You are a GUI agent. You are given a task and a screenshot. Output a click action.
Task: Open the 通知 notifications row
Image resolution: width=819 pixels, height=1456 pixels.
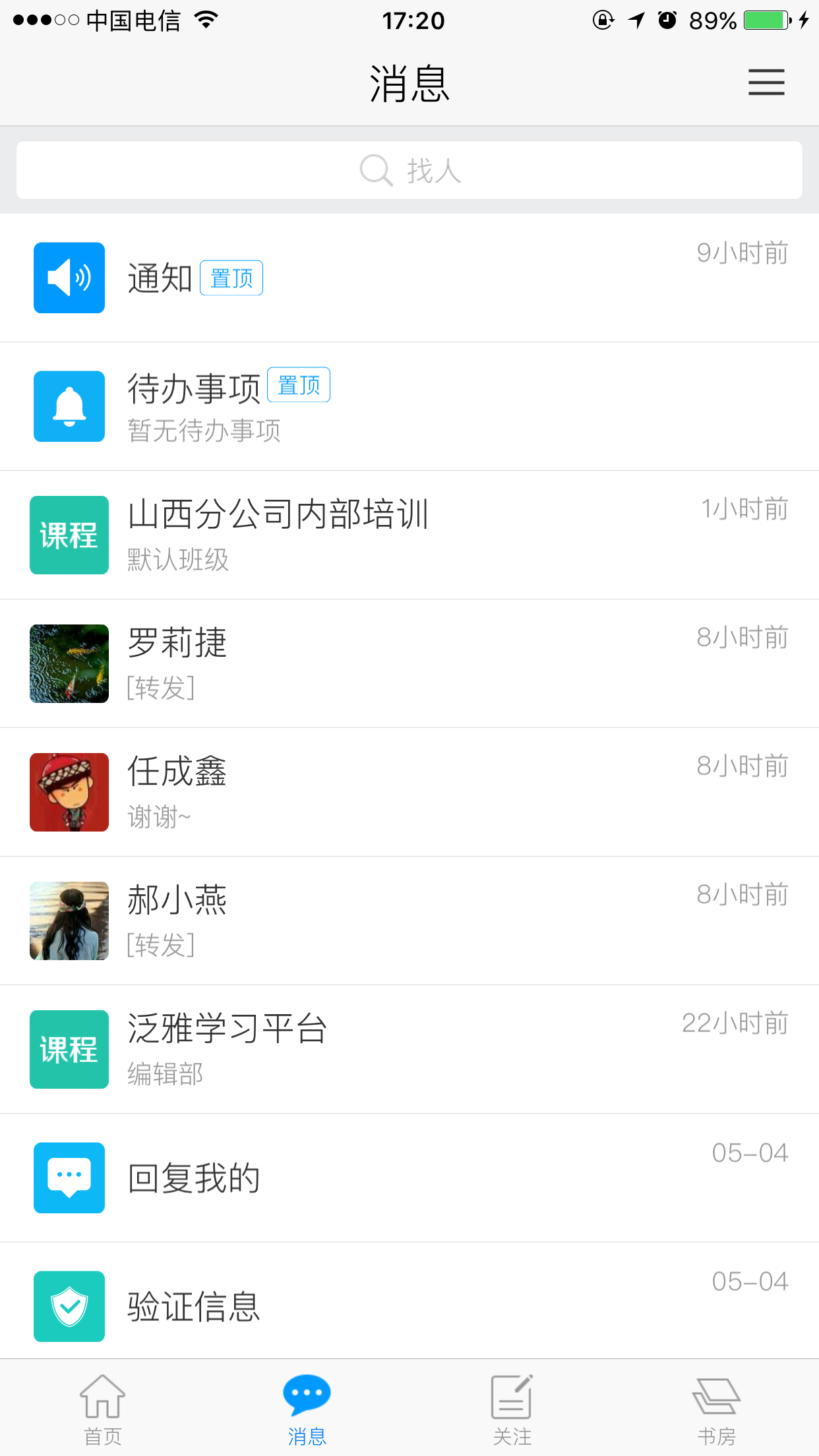pyautogui.click(x=409, y=278)
